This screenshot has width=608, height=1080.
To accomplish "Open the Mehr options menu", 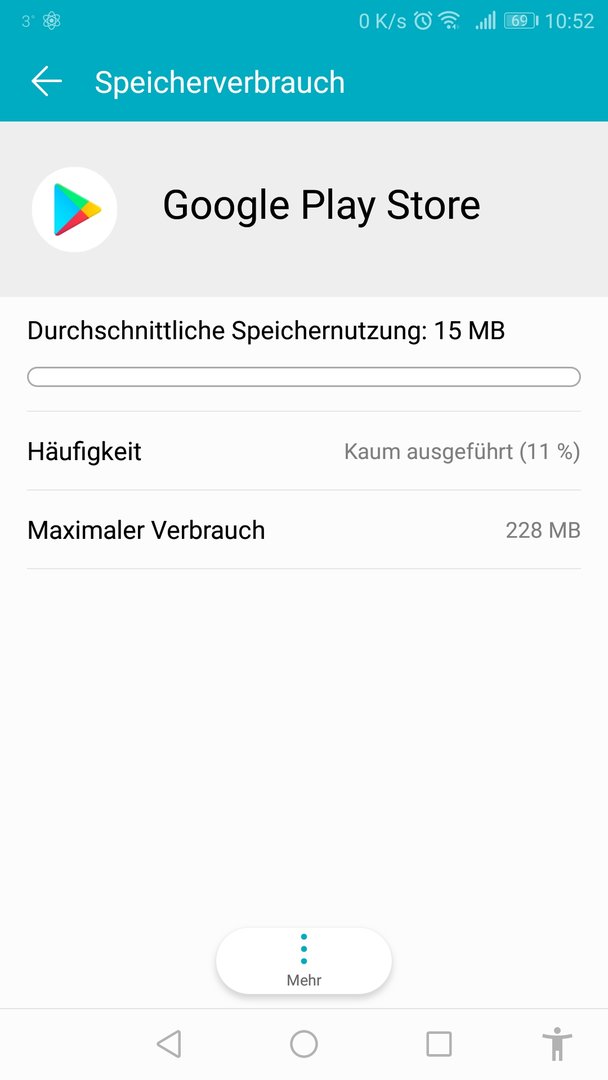I will [x=304, y=960].
